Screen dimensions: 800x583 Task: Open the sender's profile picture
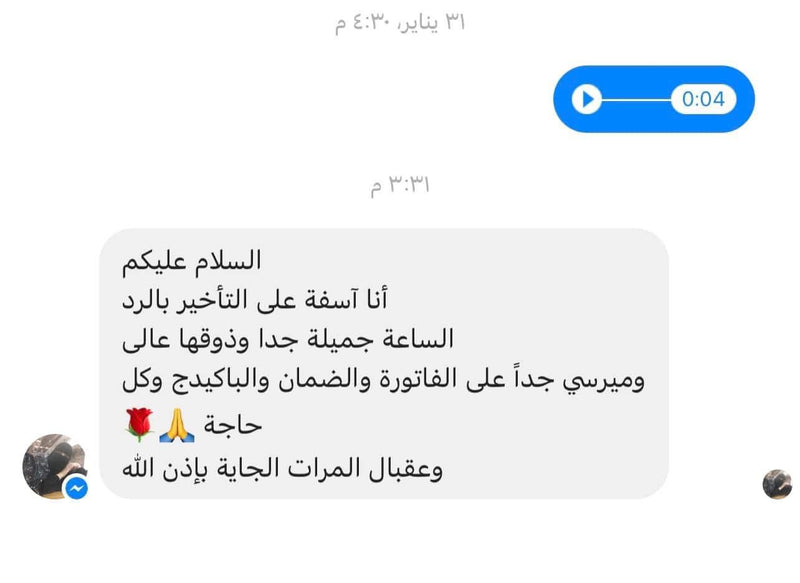(53, 465)
